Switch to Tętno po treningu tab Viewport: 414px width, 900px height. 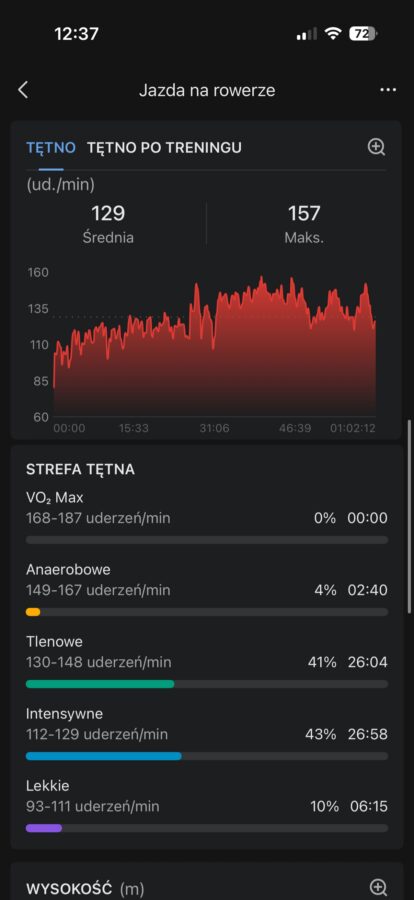164,148
